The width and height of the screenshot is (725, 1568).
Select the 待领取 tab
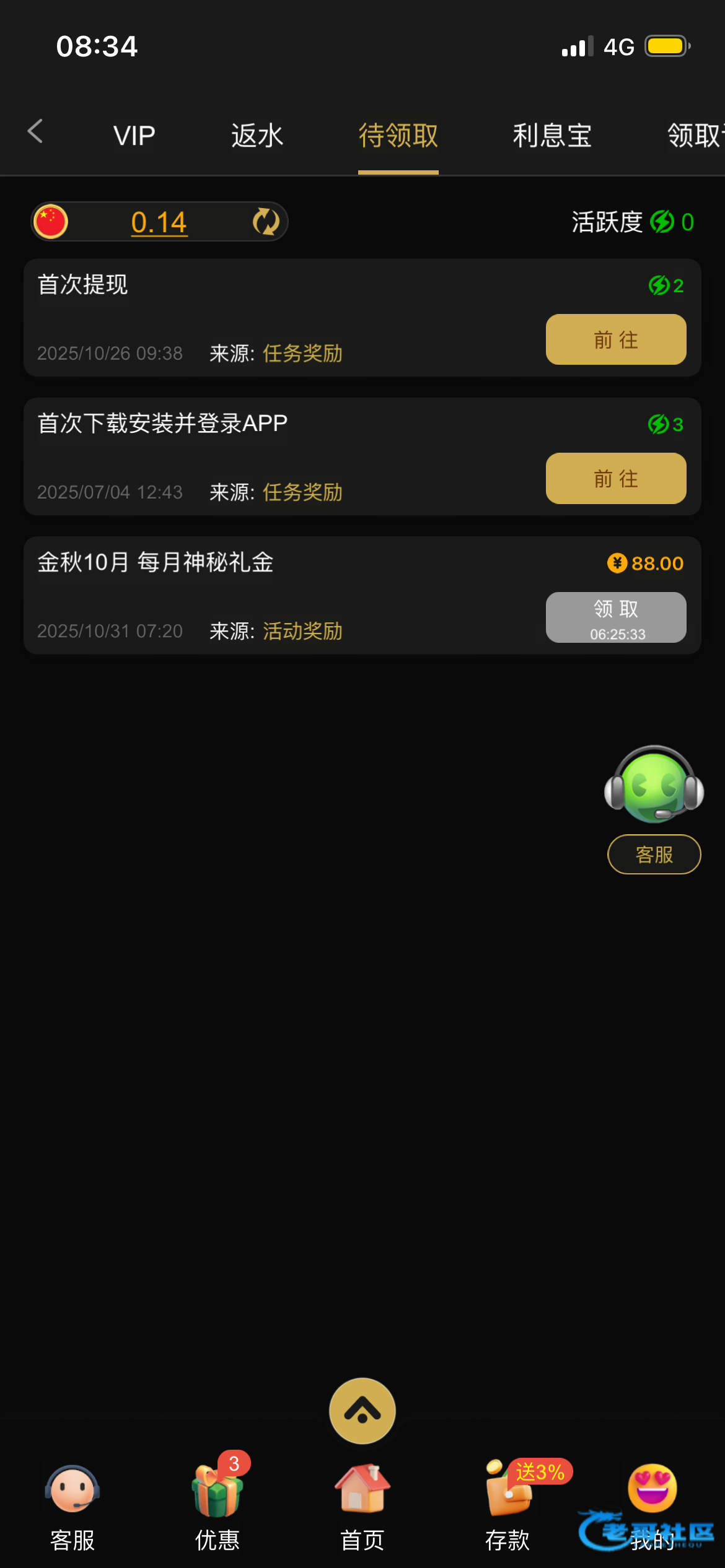pos(398,136)
